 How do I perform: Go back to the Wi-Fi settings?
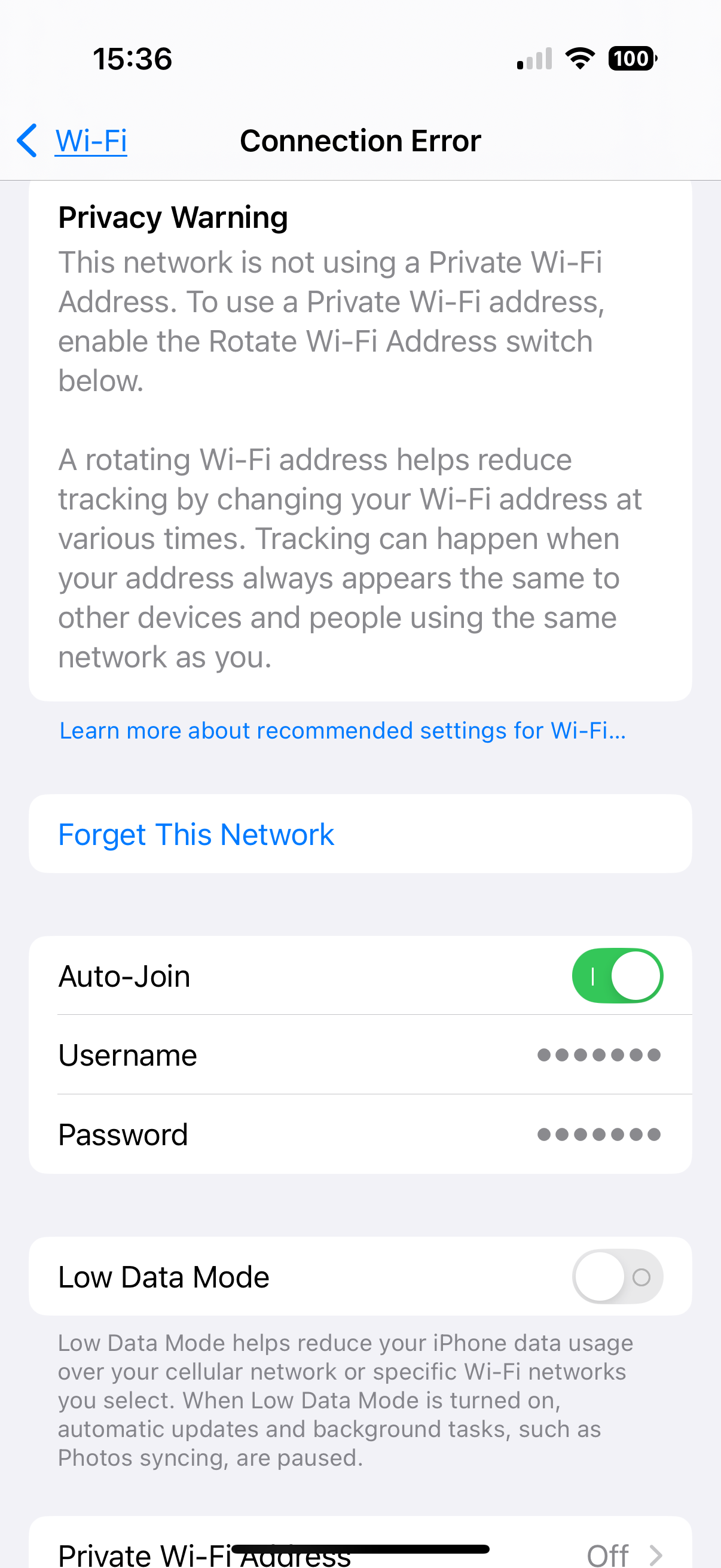[x=72, y=141]
